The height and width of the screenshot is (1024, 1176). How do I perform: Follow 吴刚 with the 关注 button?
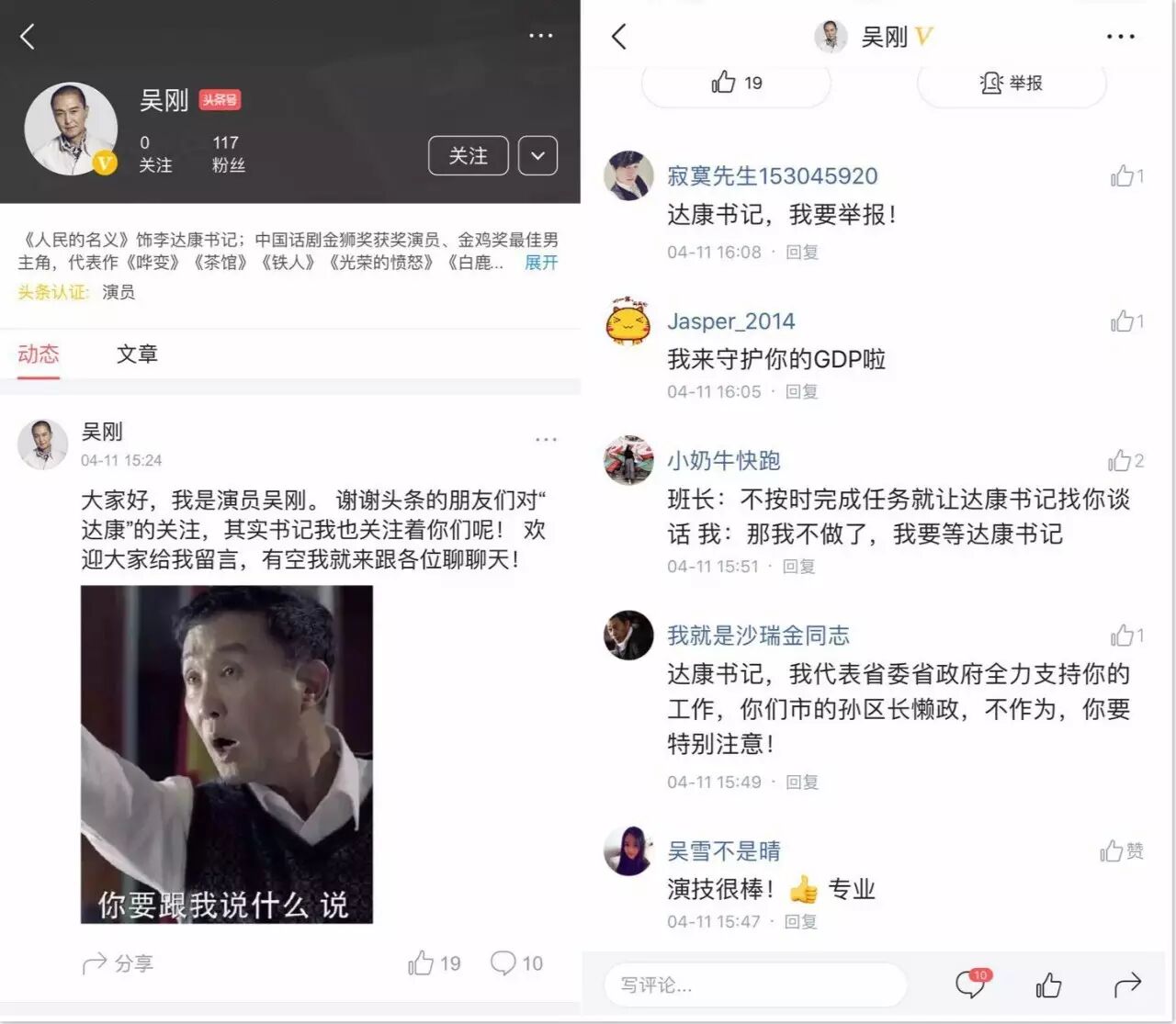(468, 156)
